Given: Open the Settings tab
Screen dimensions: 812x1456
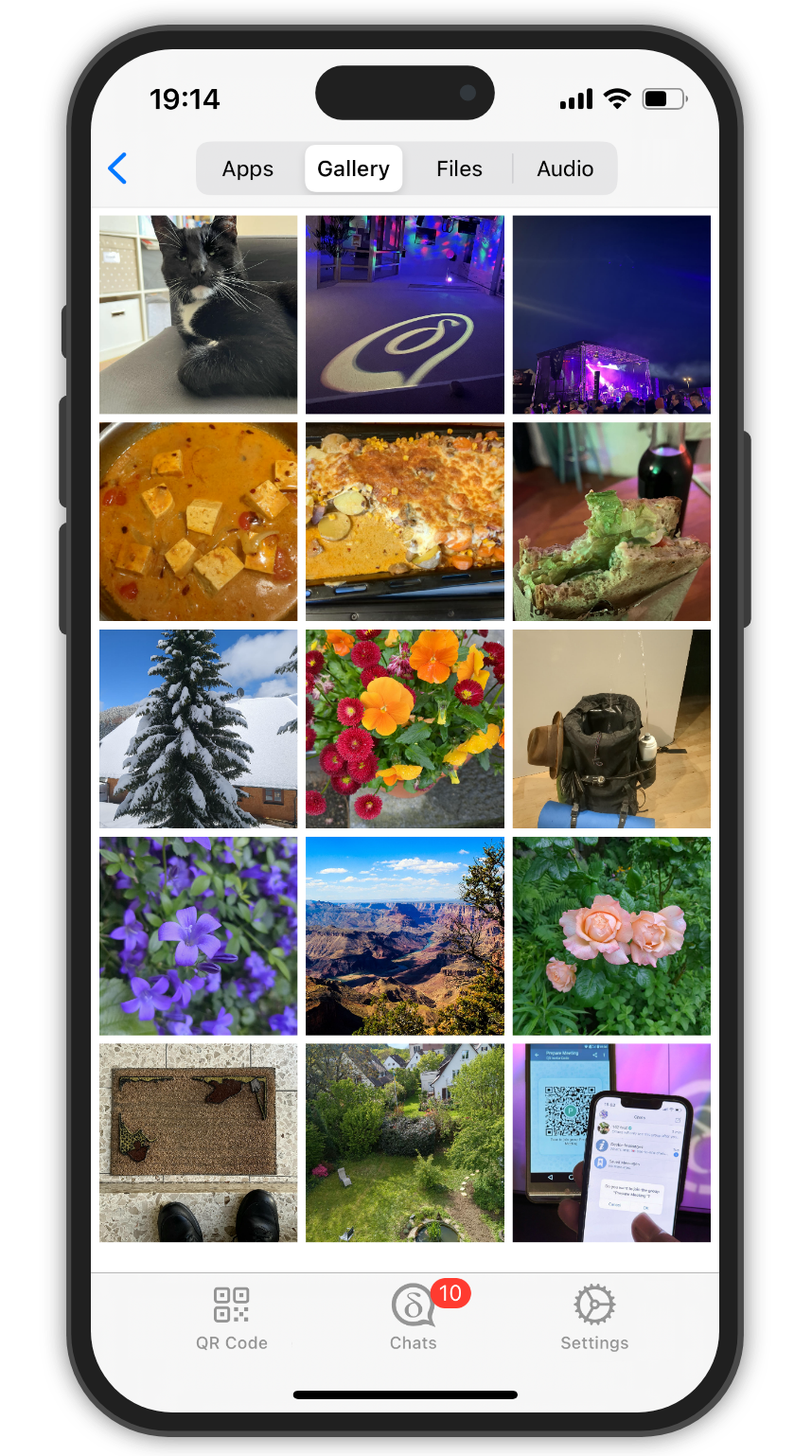Looking at the screenshot, I should (594, 1317).
